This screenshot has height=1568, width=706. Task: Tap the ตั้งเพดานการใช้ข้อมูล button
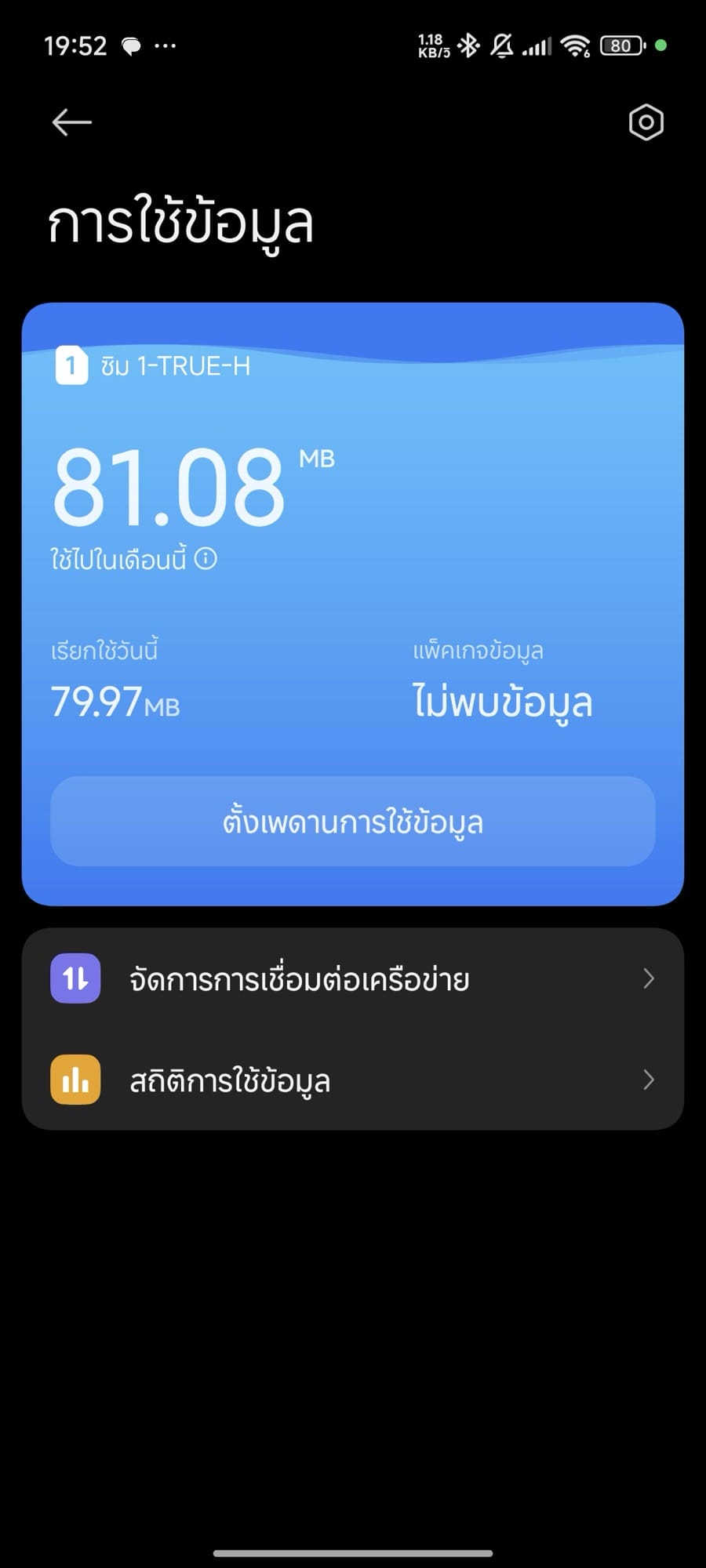[x=353, y=822]
